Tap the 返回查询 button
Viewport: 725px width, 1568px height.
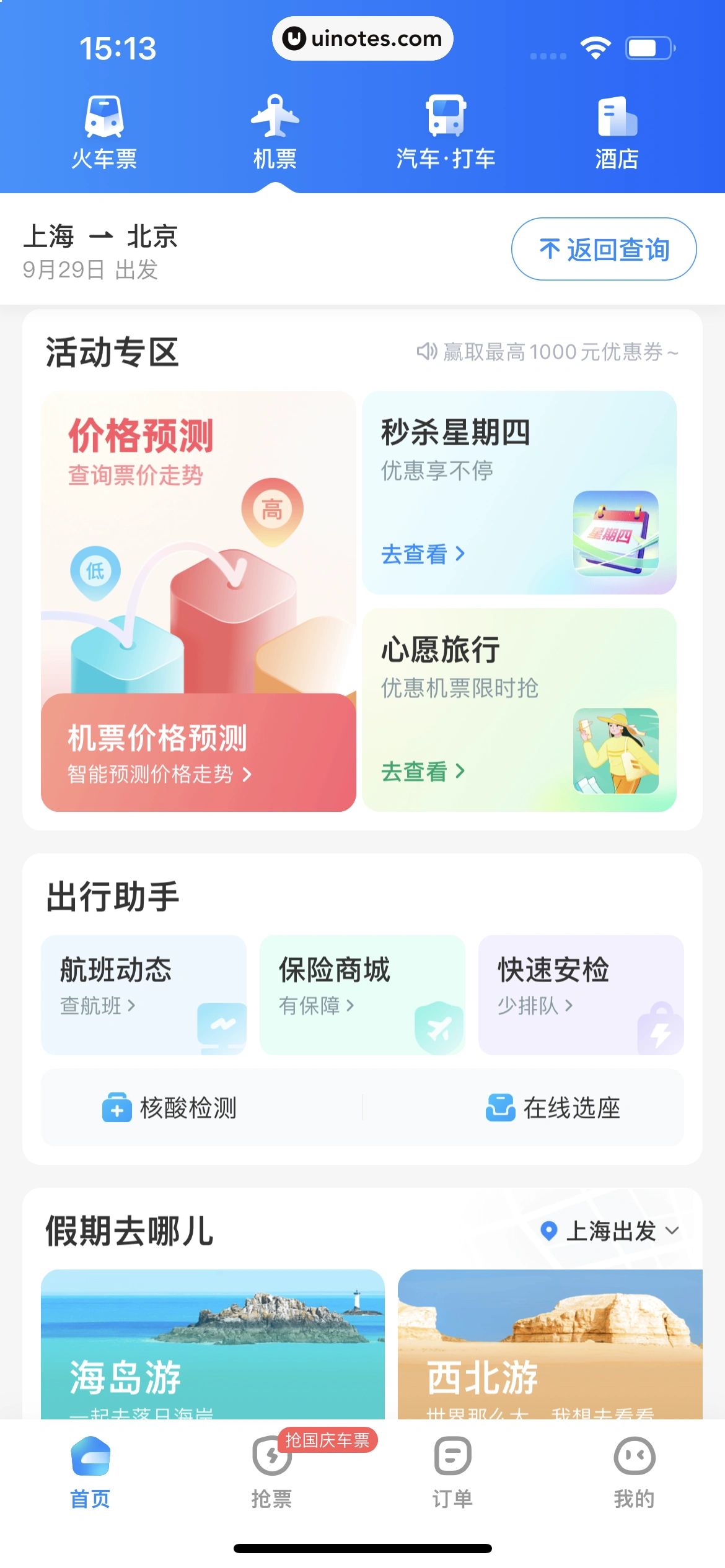(604, 249)
